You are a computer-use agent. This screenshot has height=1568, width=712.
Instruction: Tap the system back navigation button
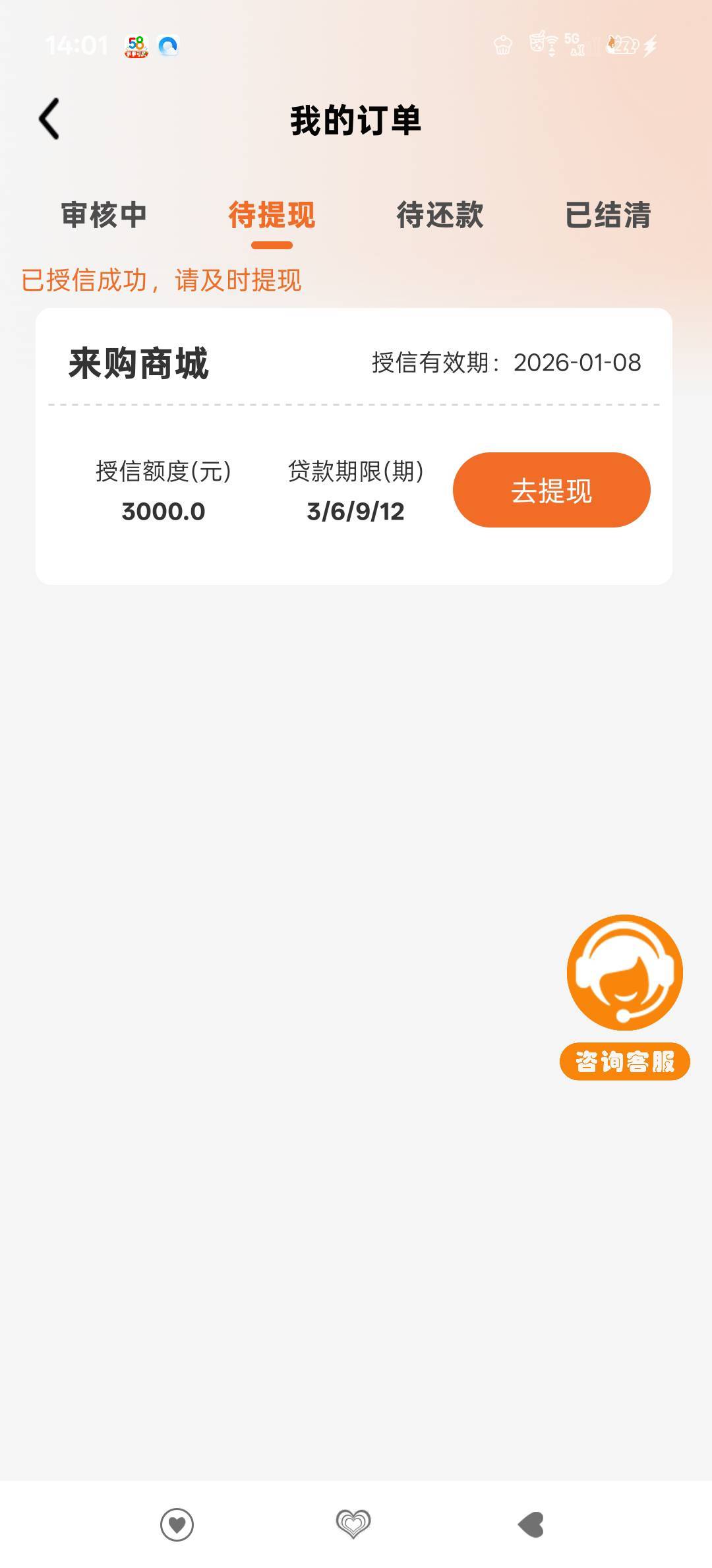click(531, 1524)
